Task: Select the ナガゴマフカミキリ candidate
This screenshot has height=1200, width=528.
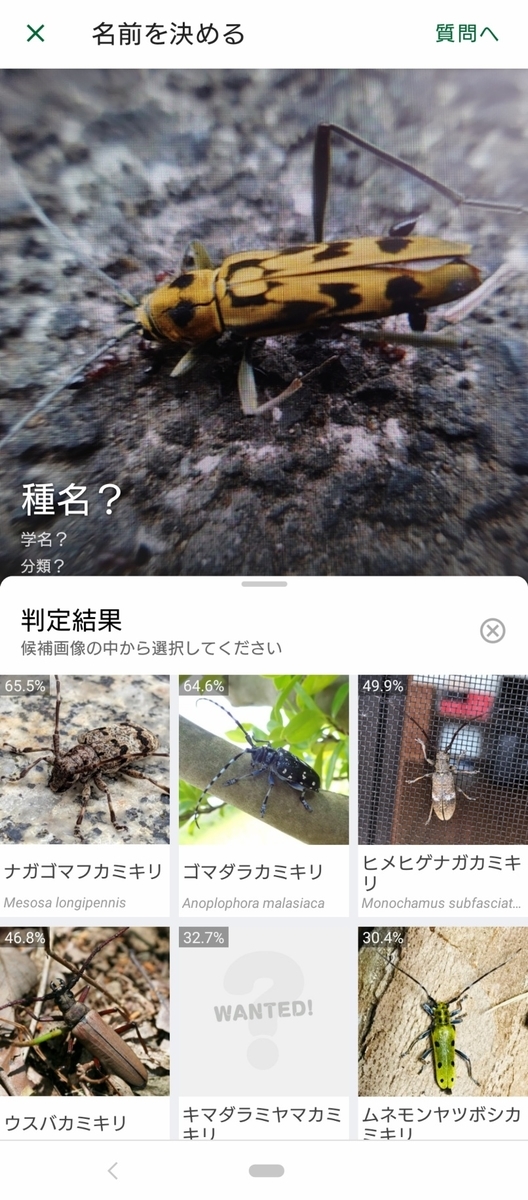Action: tap(85, 795)
